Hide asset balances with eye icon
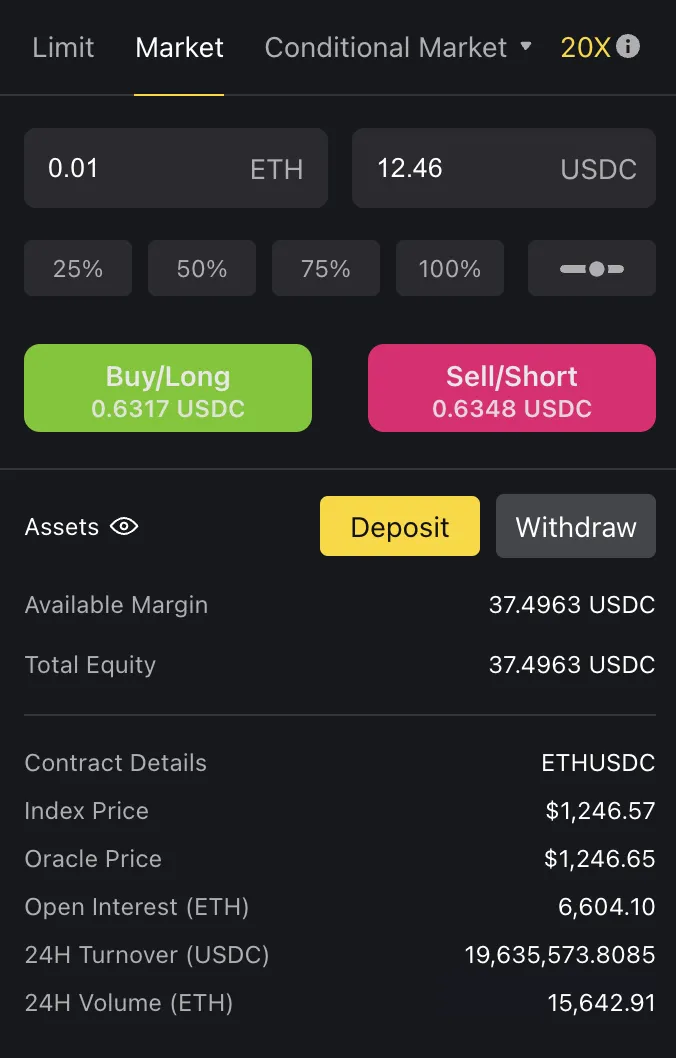This screenshot has height=1058, width=676. tap(124, 526)
